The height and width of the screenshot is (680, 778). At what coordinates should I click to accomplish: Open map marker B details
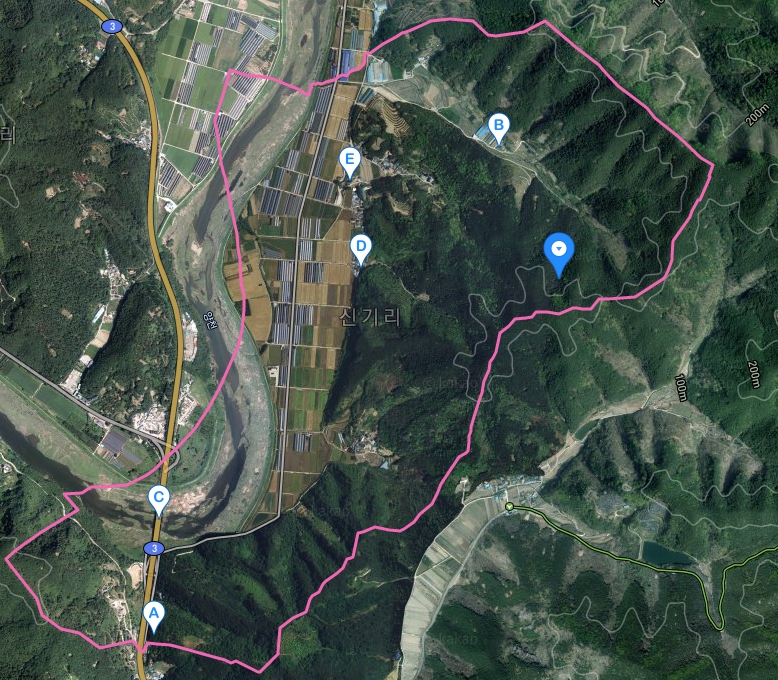click(497, 126)
